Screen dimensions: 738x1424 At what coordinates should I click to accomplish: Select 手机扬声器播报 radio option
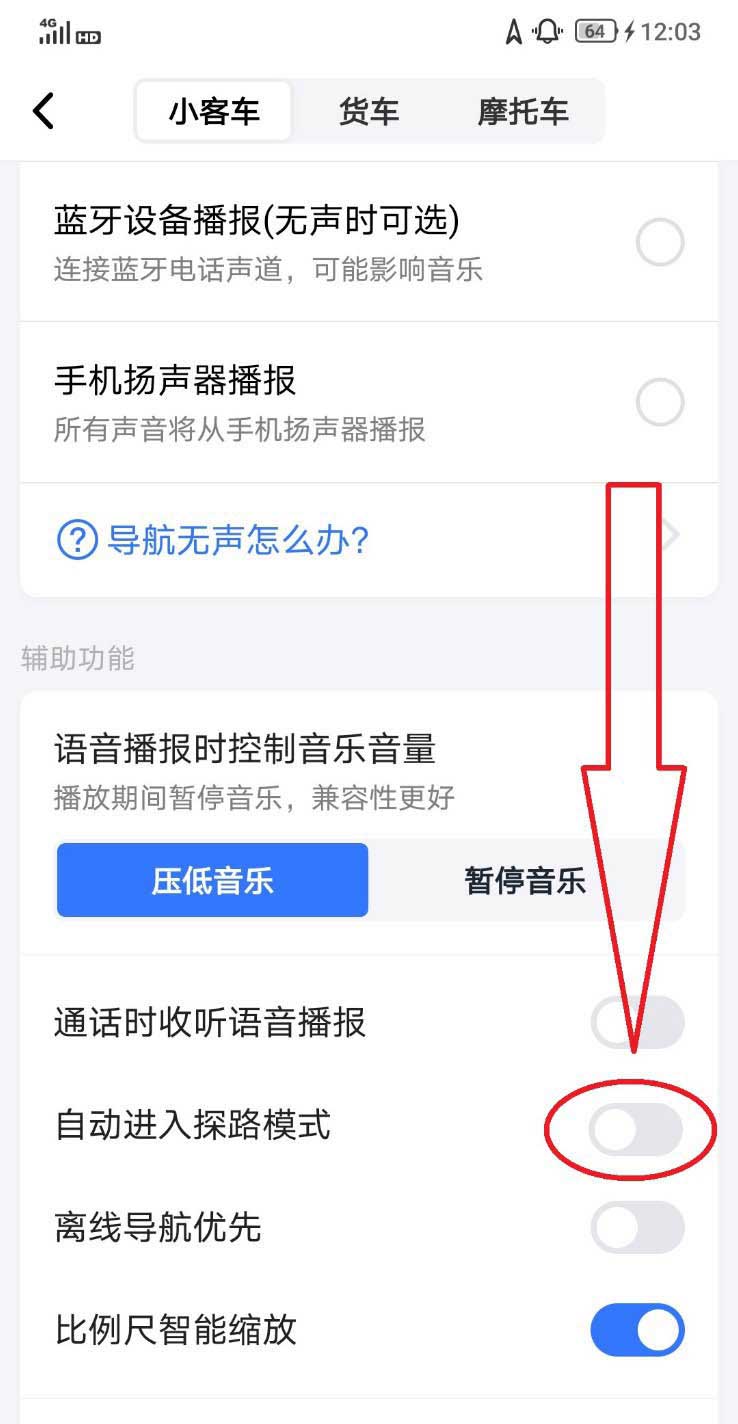tap(660, 403)
